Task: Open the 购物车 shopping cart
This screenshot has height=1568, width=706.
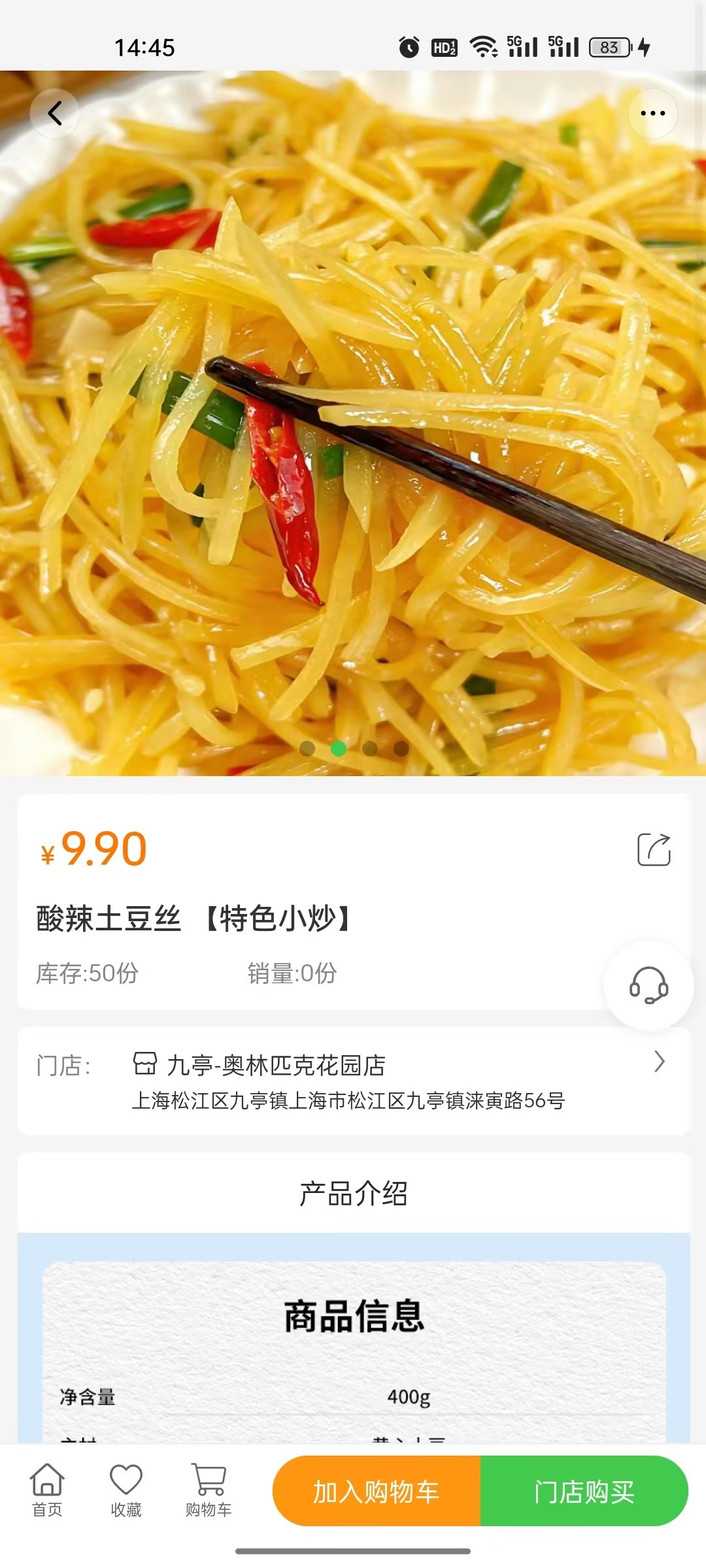Action: [x=209, y=1490]
